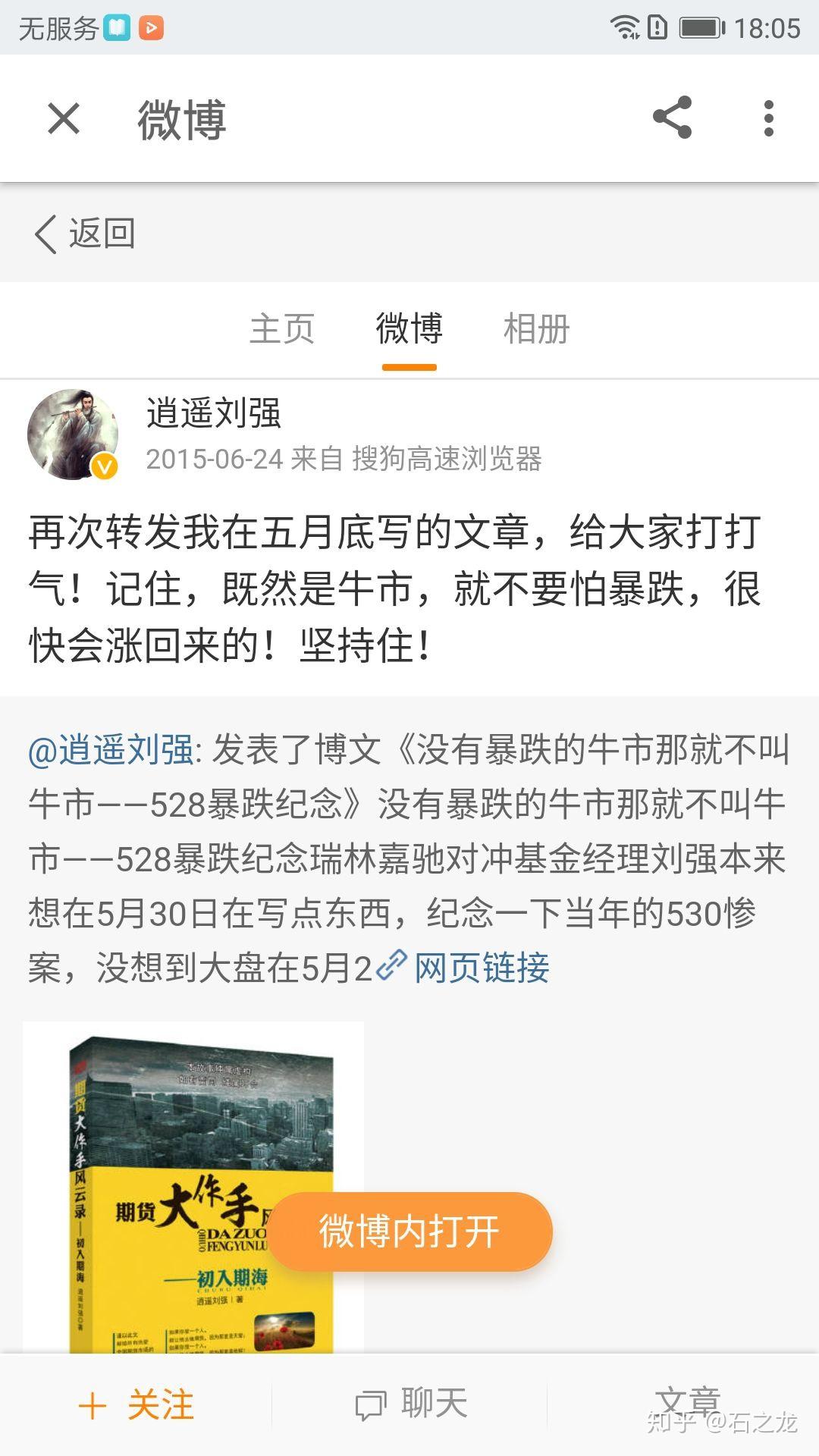Select the 微博 tab
Viewport: 819px width, 1456px height.
click(409, 329)
